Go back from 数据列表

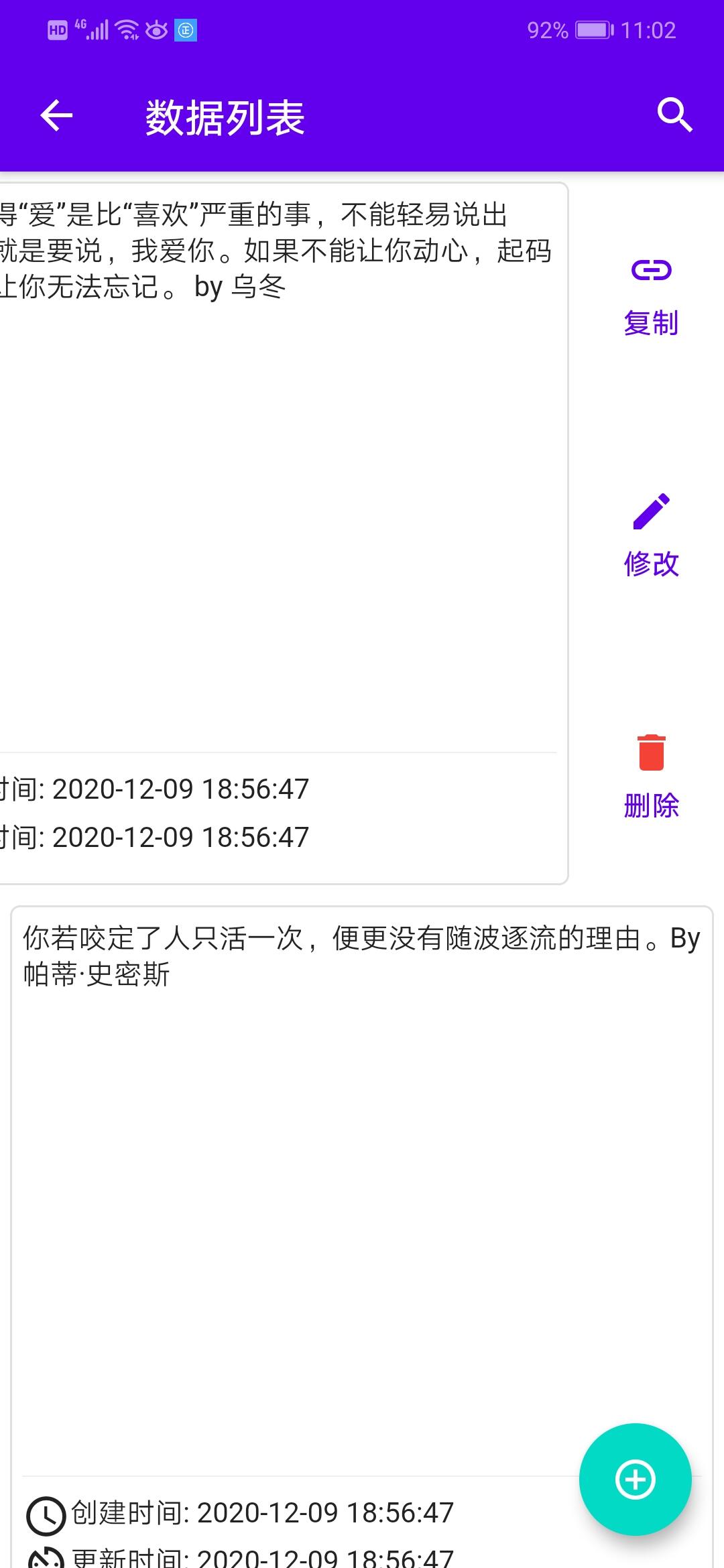click(56, 116)
